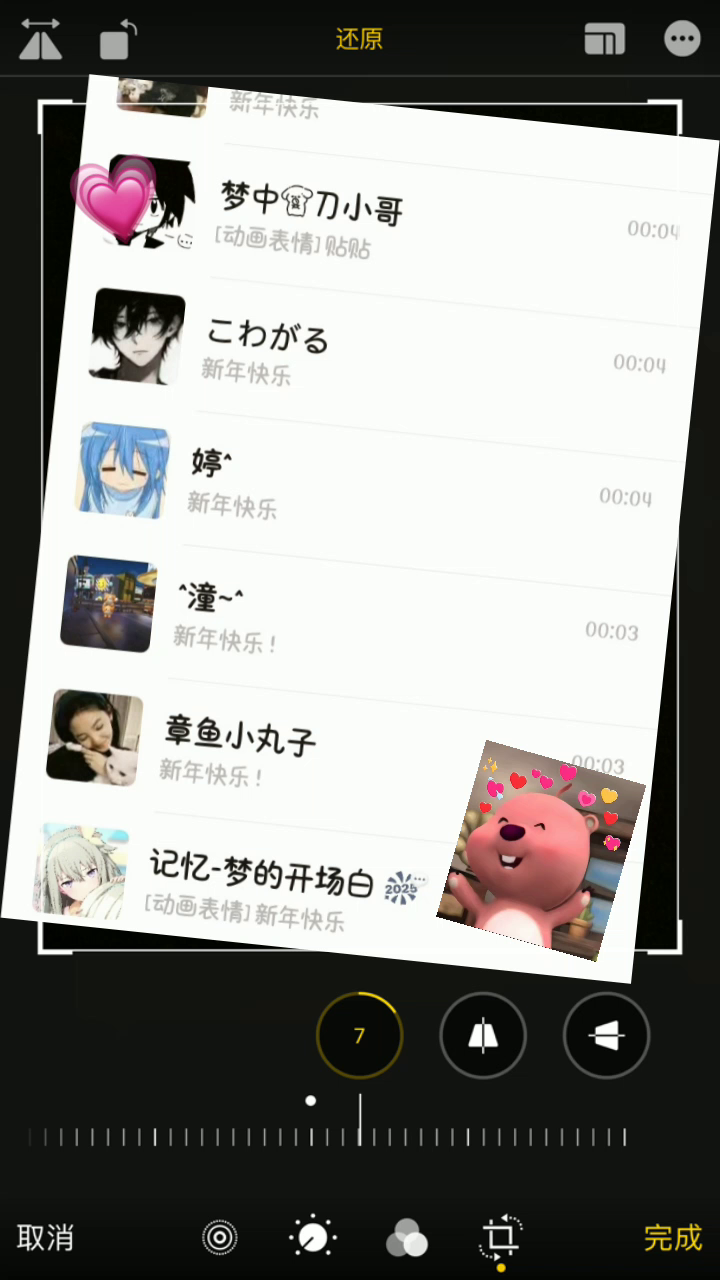
Task: Switch to the filters tool
Action: pyautogui.click(x=407, y=1238)
